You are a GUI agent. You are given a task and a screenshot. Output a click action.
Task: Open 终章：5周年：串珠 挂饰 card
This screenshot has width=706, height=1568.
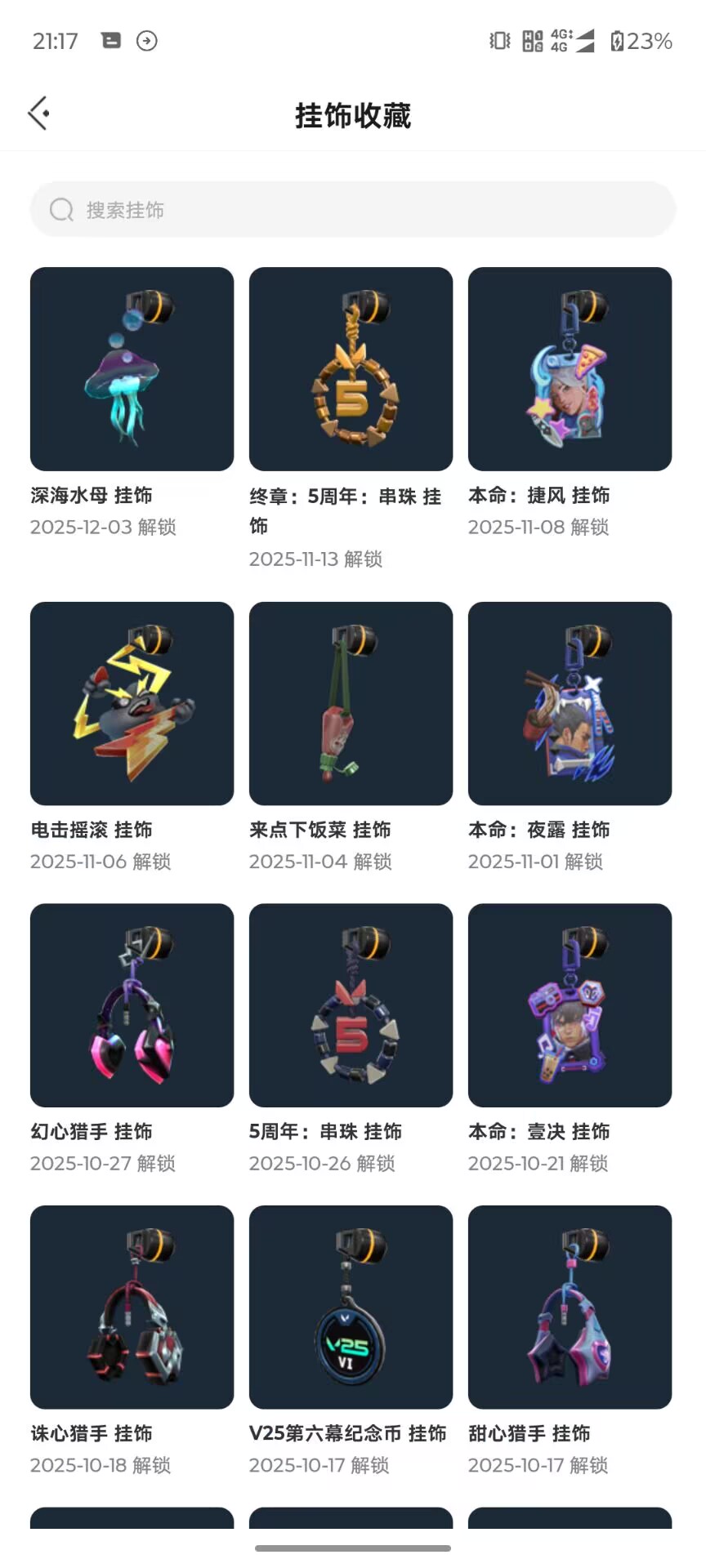351,369
